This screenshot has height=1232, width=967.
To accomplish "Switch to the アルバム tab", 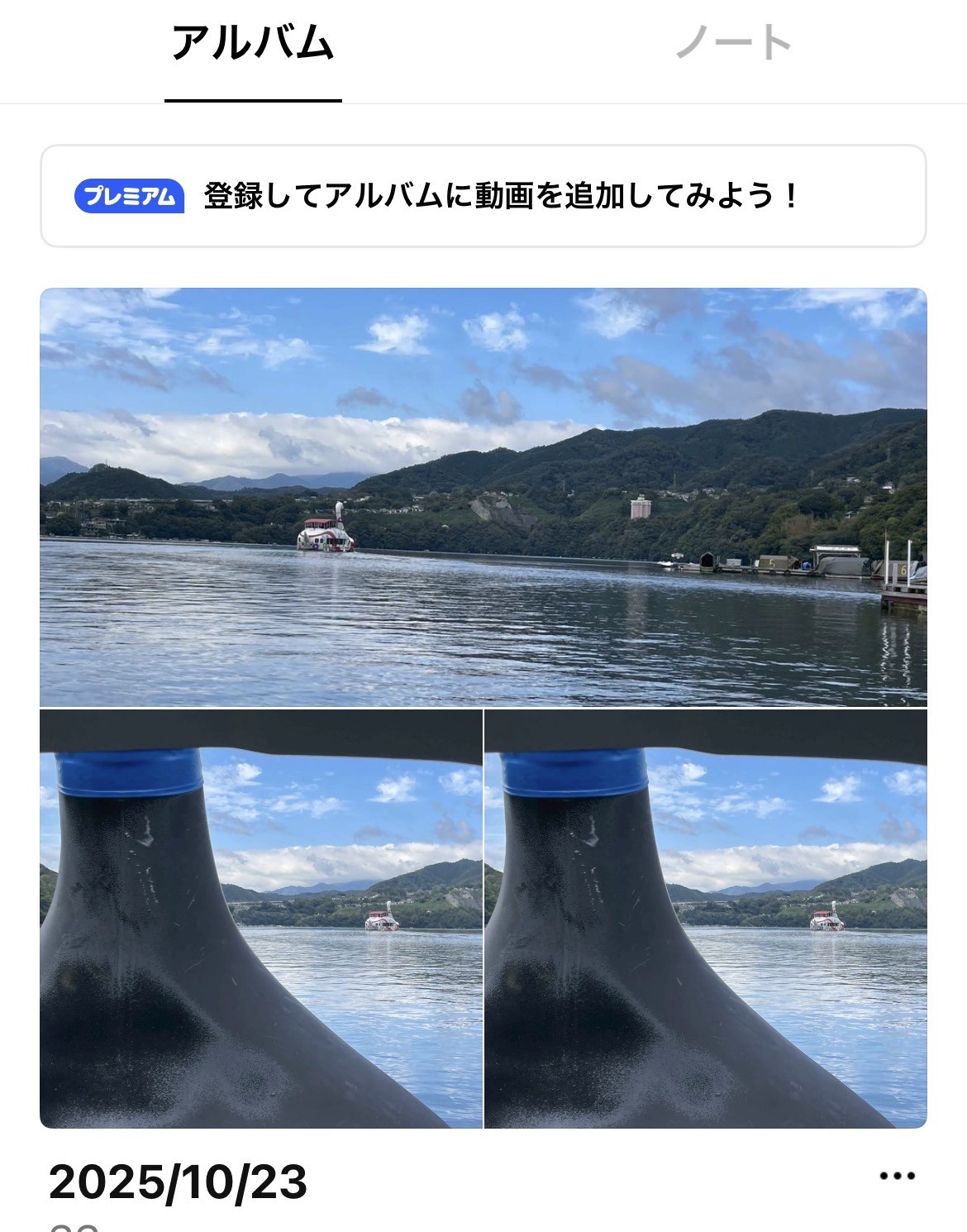I will tap(252, 43).
